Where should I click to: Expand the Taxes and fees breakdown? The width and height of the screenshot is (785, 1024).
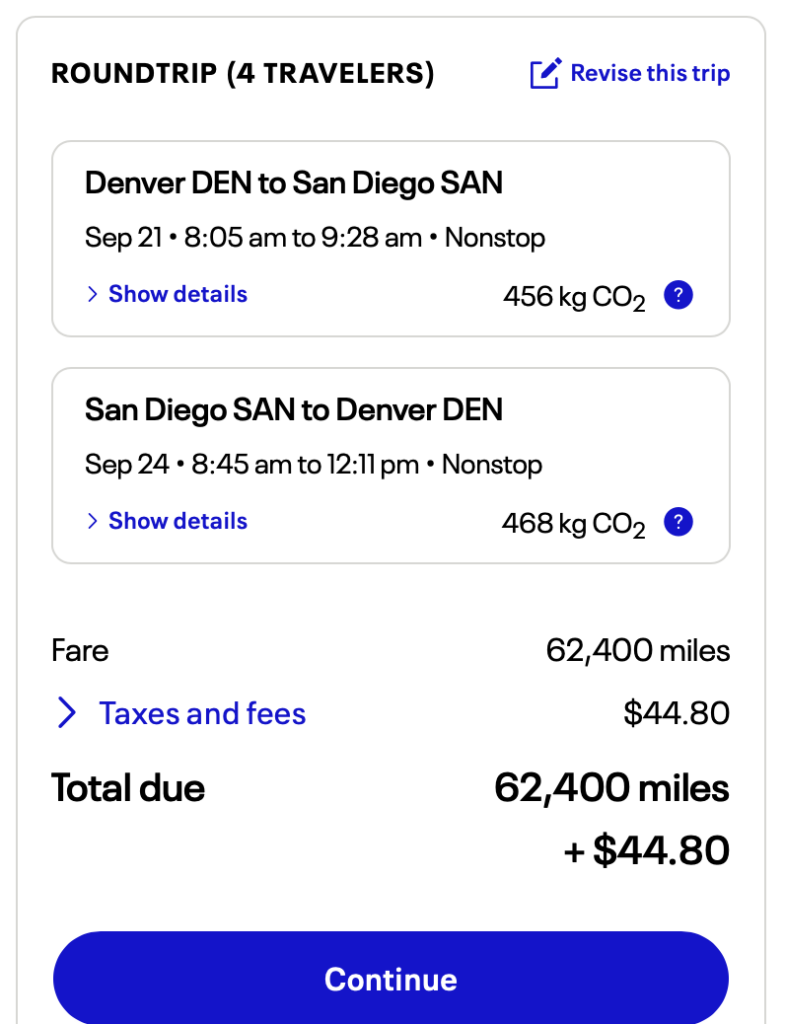click(x=200, y=713)
